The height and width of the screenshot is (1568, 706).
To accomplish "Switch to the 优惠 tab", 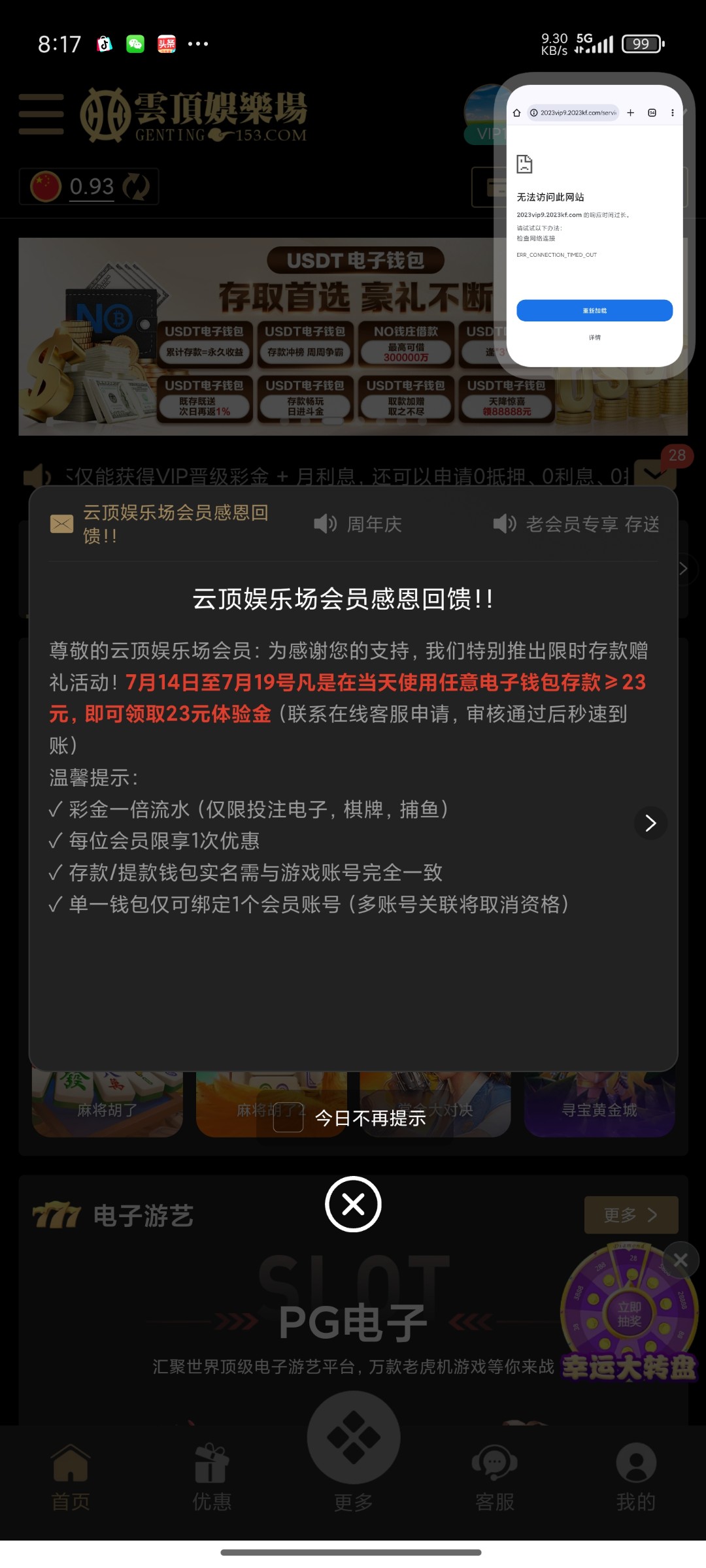I will coord(212,1478).
